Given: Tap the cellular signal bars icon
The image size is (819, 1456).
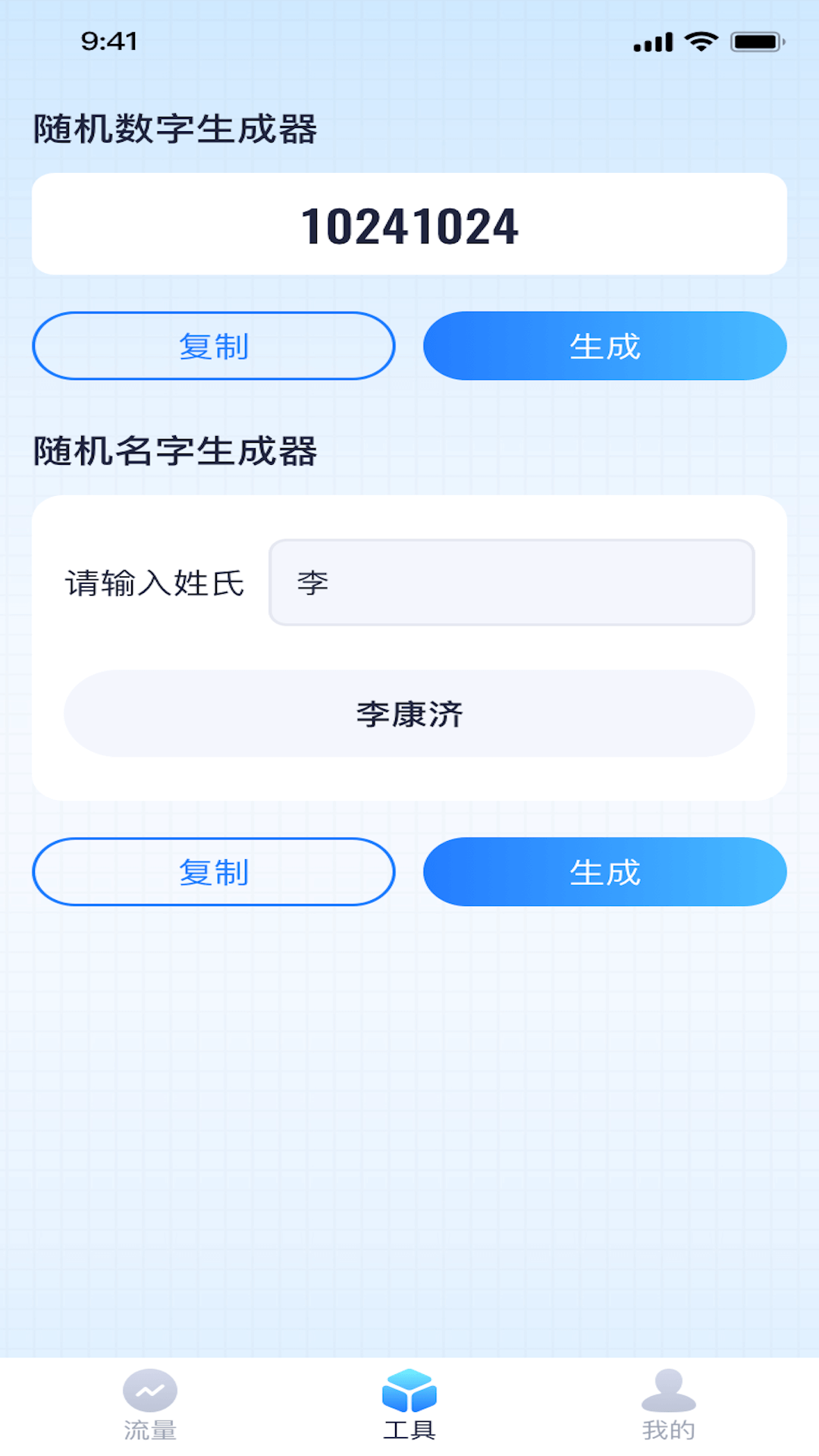Looking at the screenshot, I should click(x=651, y=43).
